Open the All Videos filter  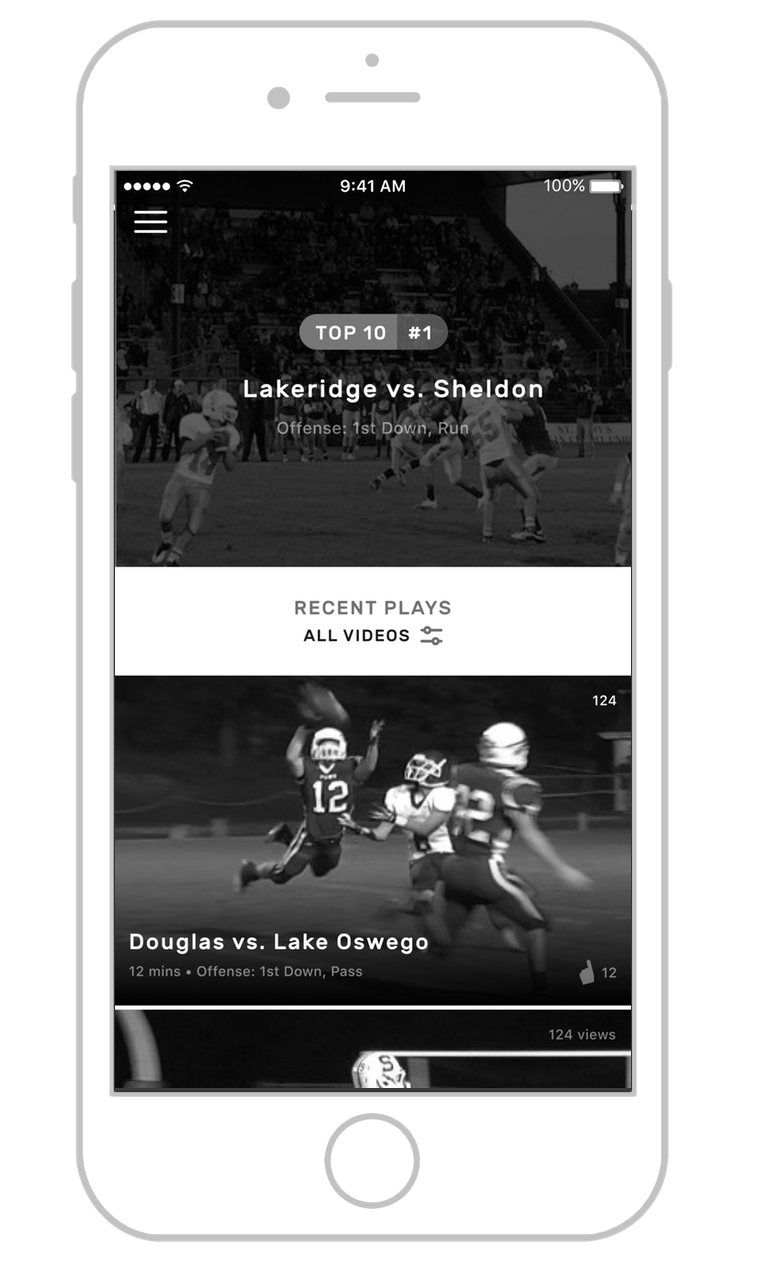373,636
